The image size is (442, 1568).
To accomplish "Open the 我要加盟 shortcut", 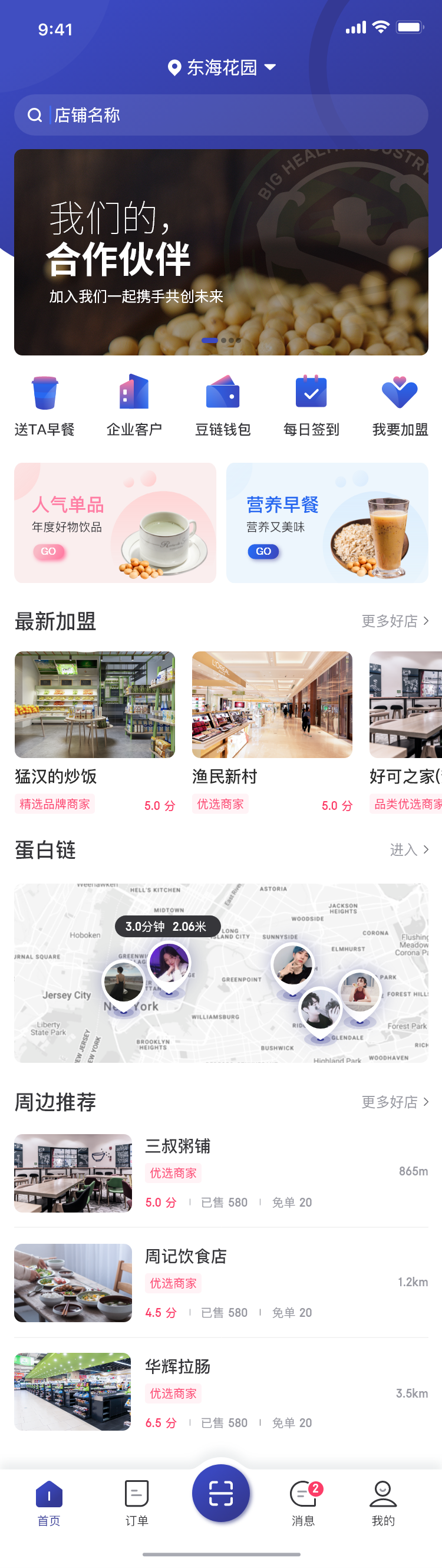I will coord(400,406).
